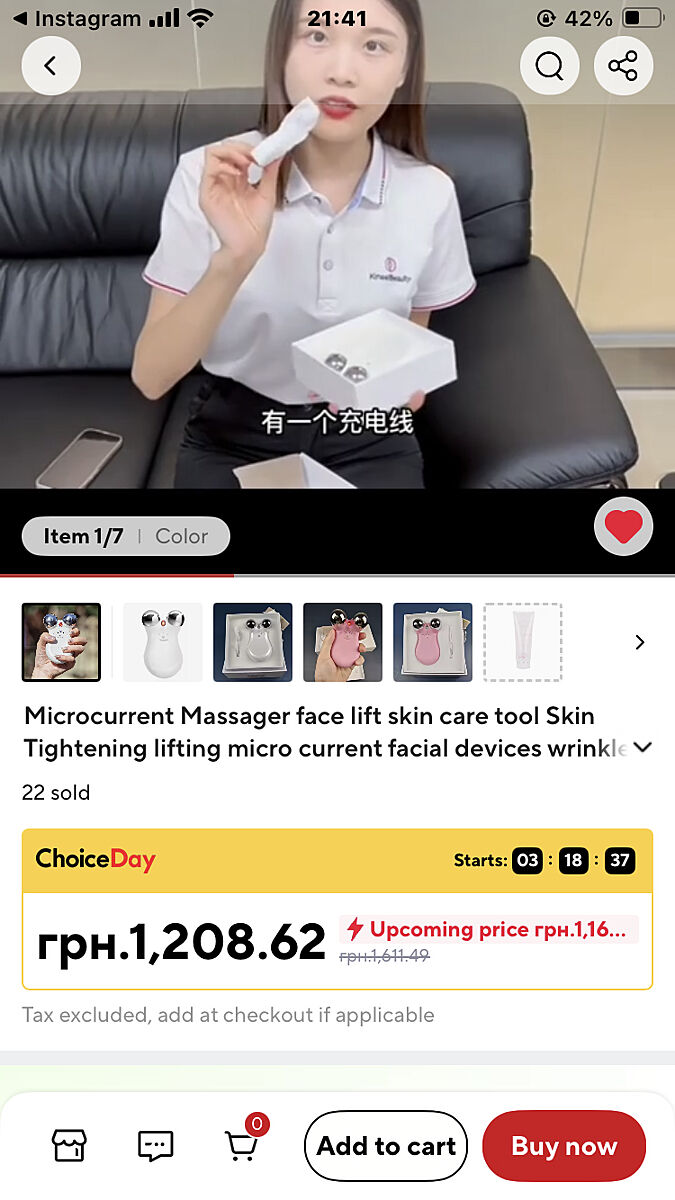Show more color options arrow

pos(640,642)
